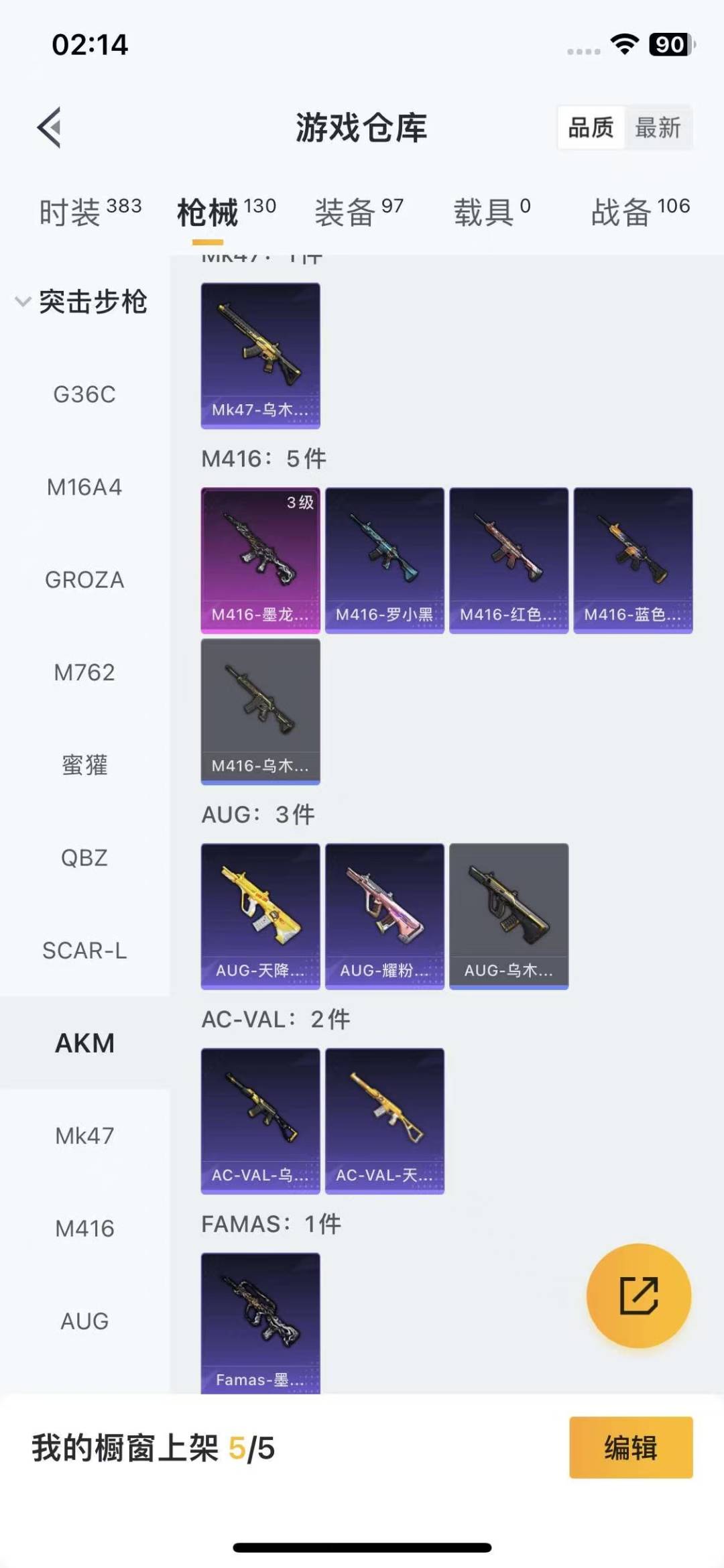Screen dimensions: 724x1568
Task: Select G36C in the sidebar
Action: tap(84, 394)
